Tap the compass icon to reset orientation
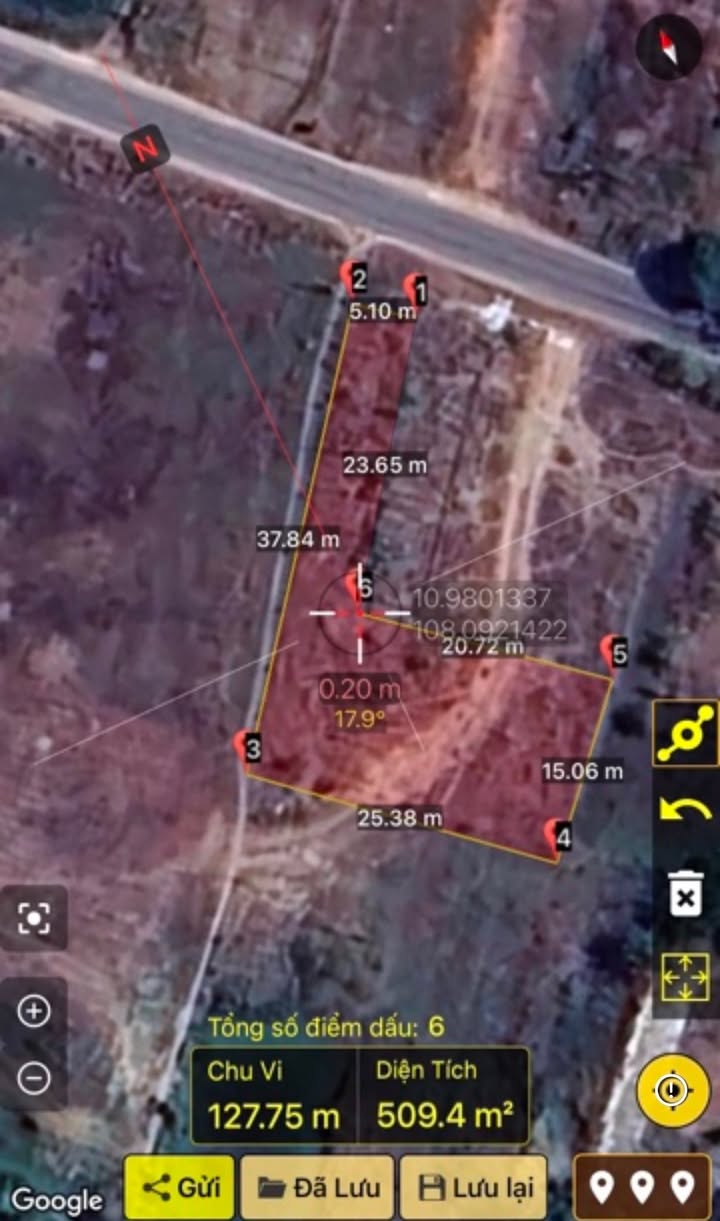The image size is (720, 1221). tap(669, 47)
